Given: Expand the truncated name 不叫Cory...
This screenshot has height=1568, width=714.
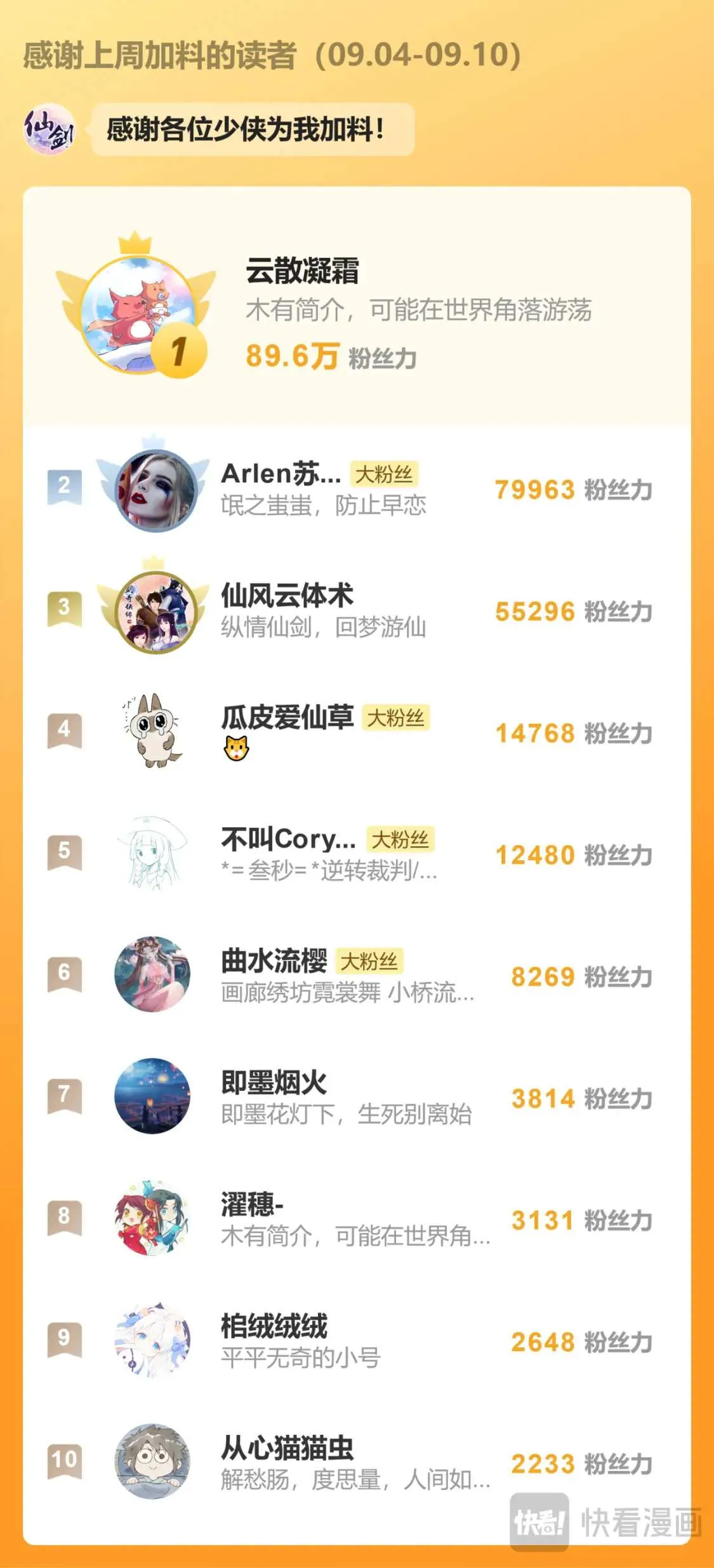Looking at the screenshot, I should [x=289, y=837].
